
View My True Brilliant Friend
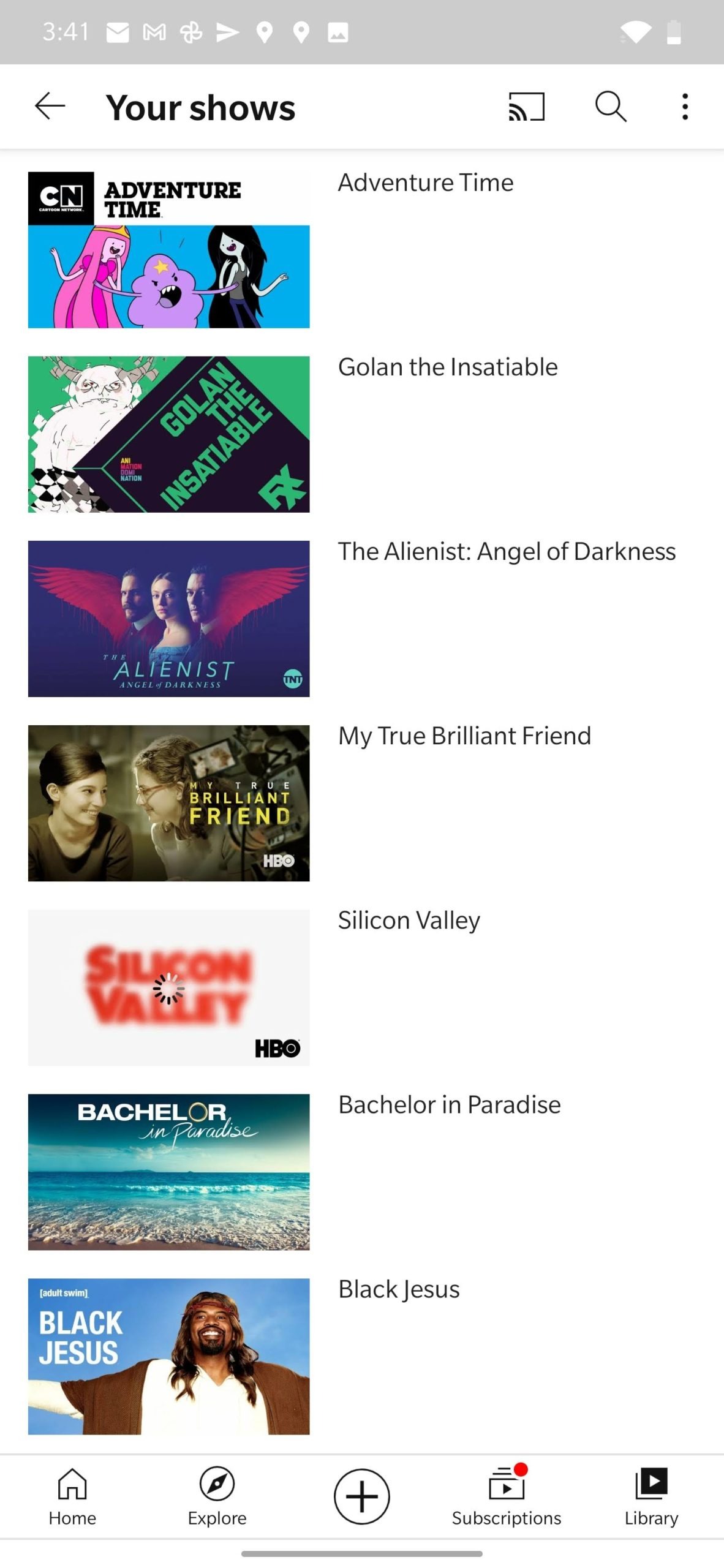(x=362, y=803)
